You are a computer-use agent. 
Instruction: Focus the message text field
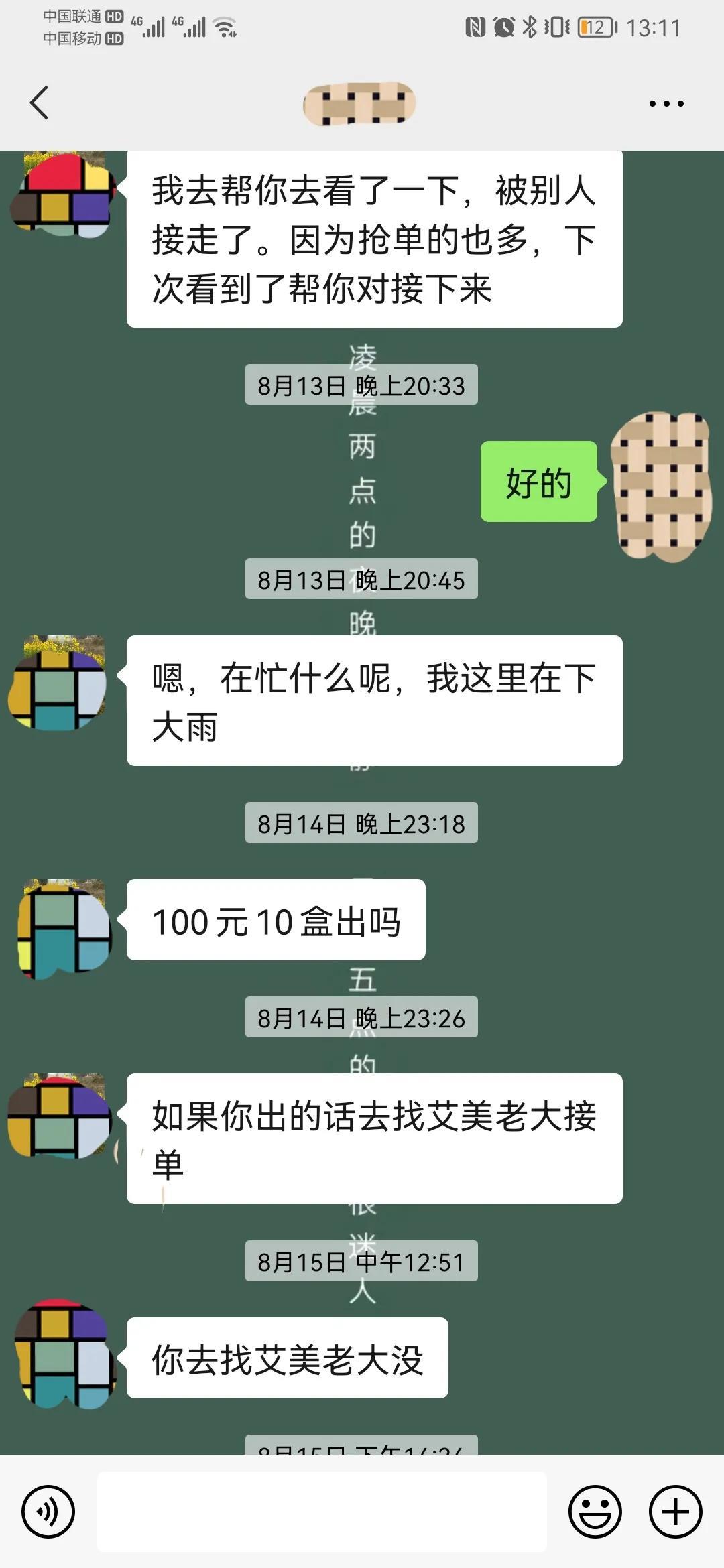point(322,1511)
